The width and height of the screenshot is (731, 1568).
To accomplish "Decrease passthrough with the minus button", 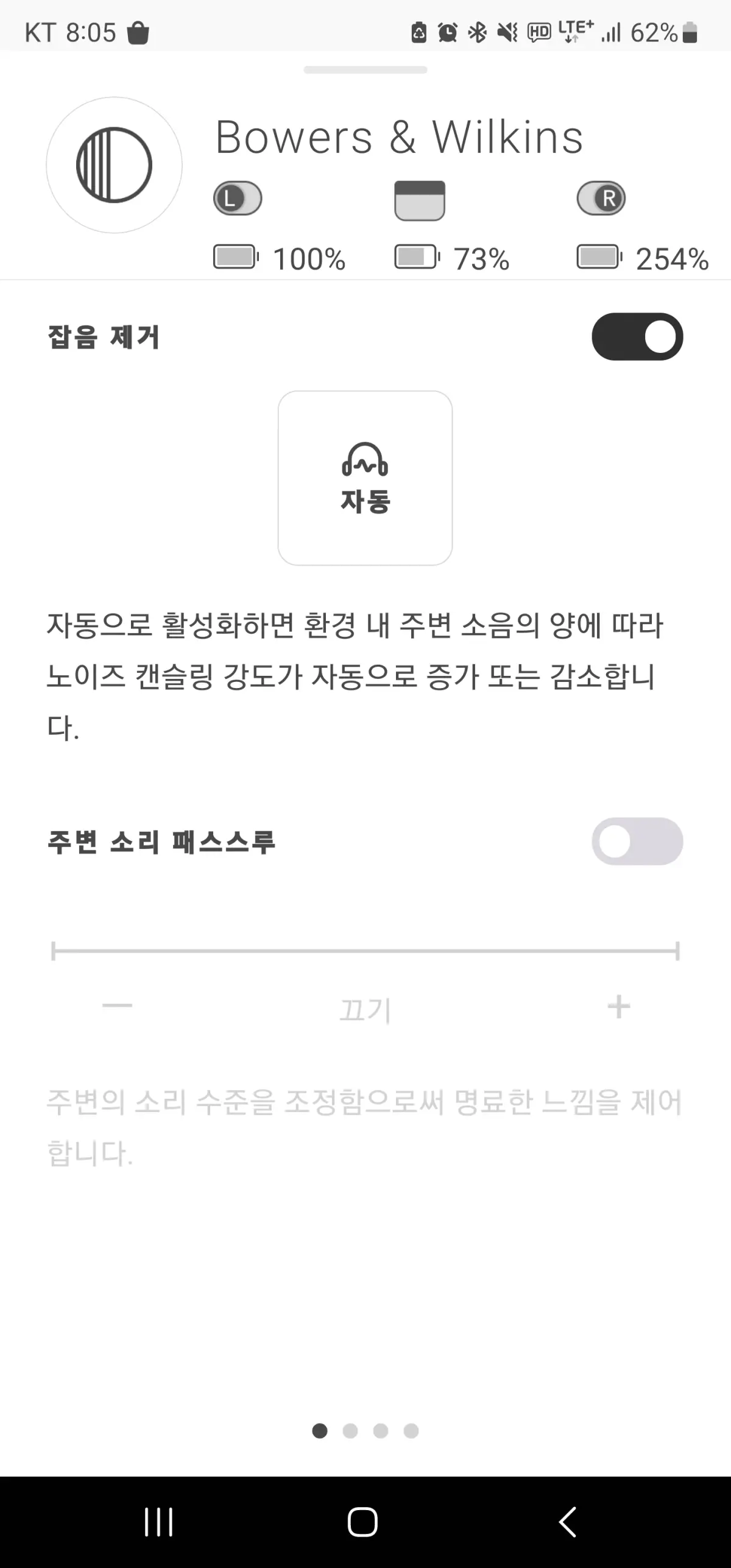I will click(117, 1006).
